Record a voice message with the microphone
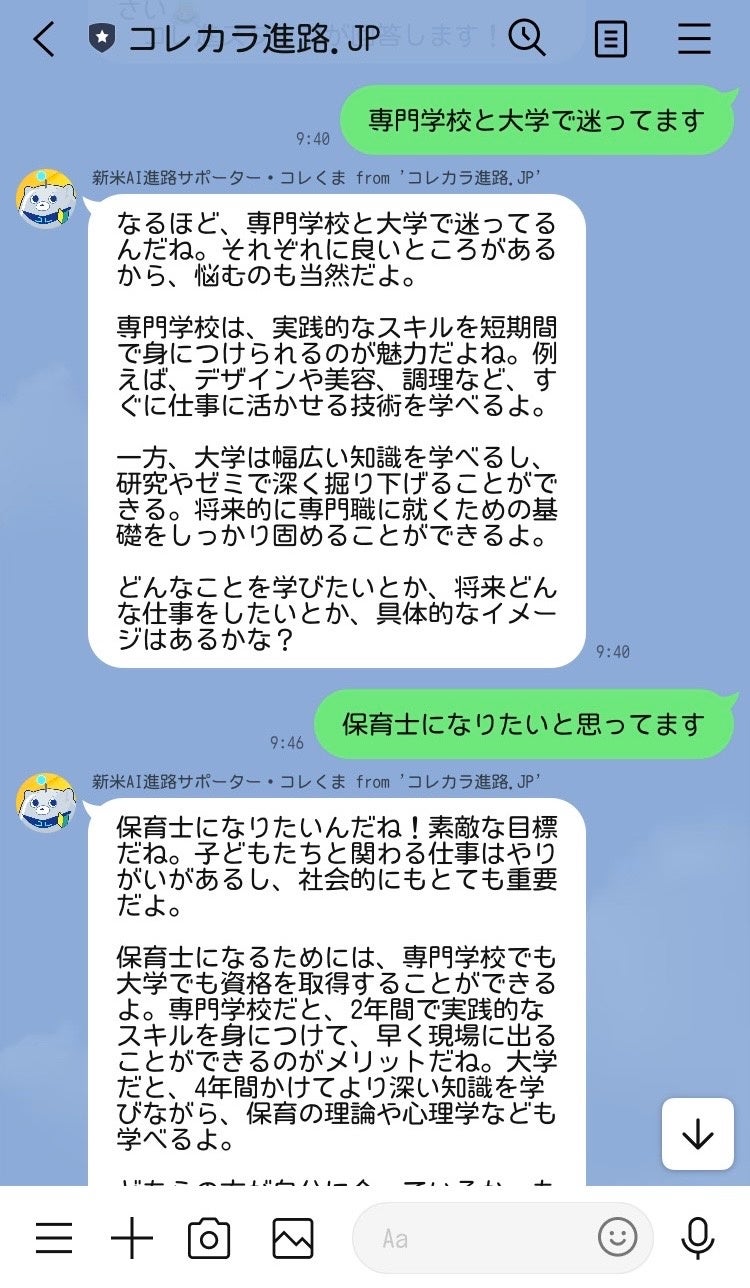 click(x=697, y=1239)
